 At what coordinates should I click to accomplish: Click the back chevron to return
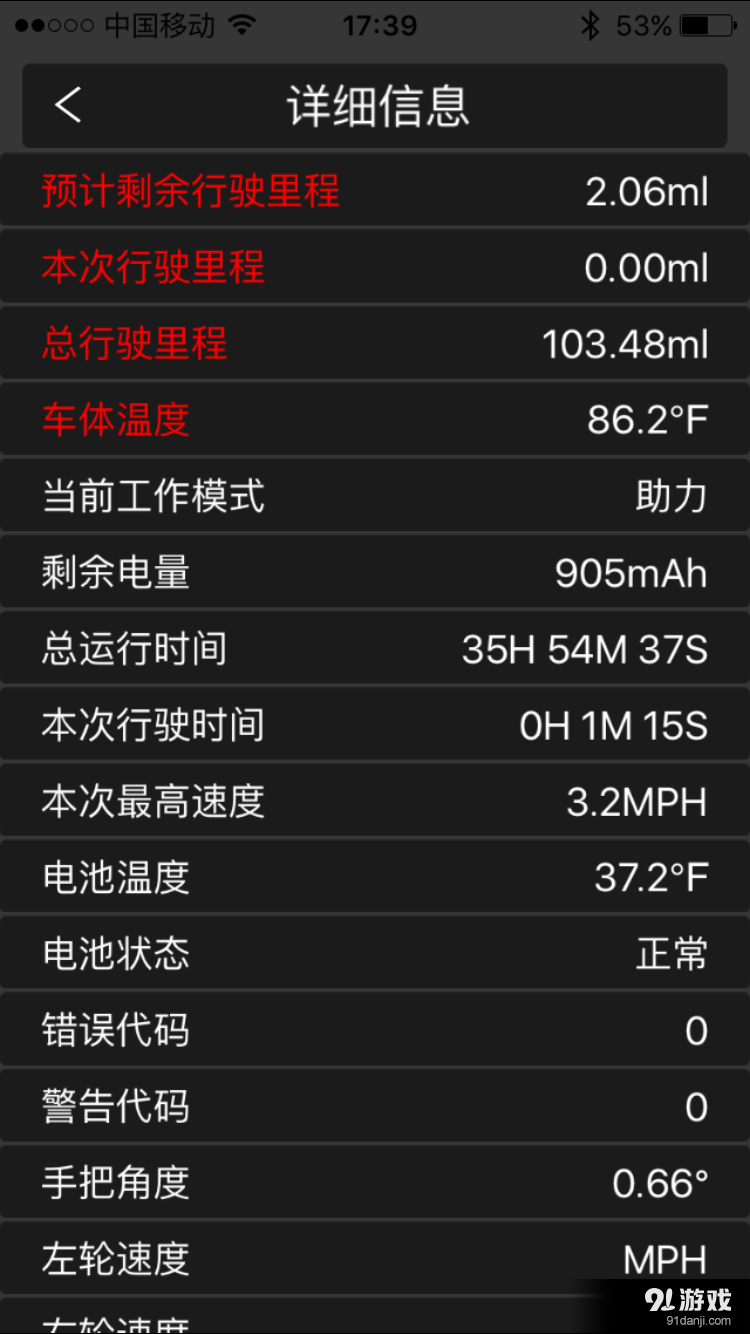(67, 106)
